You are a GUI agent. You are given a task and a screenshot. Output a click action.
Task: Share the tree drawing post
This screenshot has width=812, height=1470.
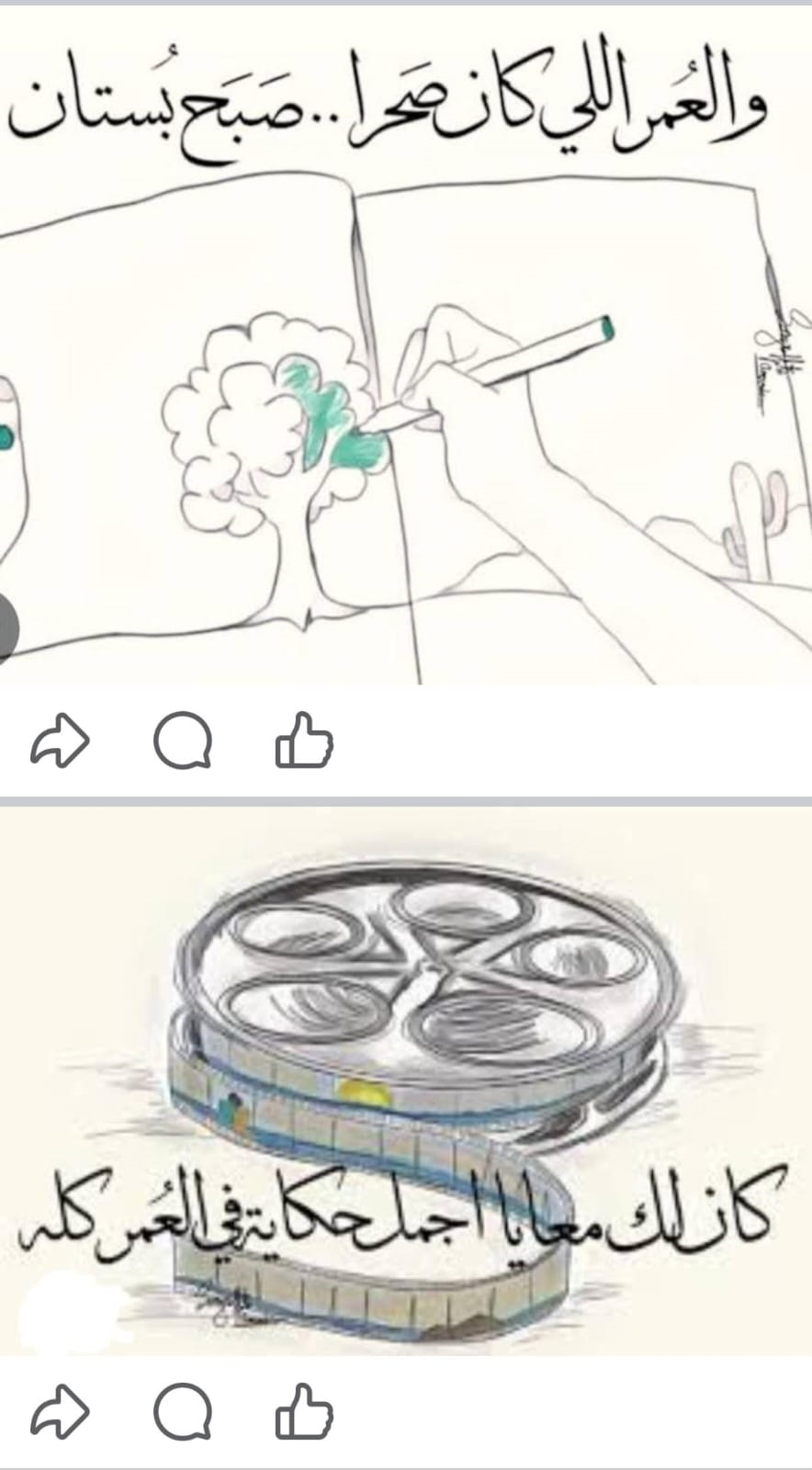point(60,742)
